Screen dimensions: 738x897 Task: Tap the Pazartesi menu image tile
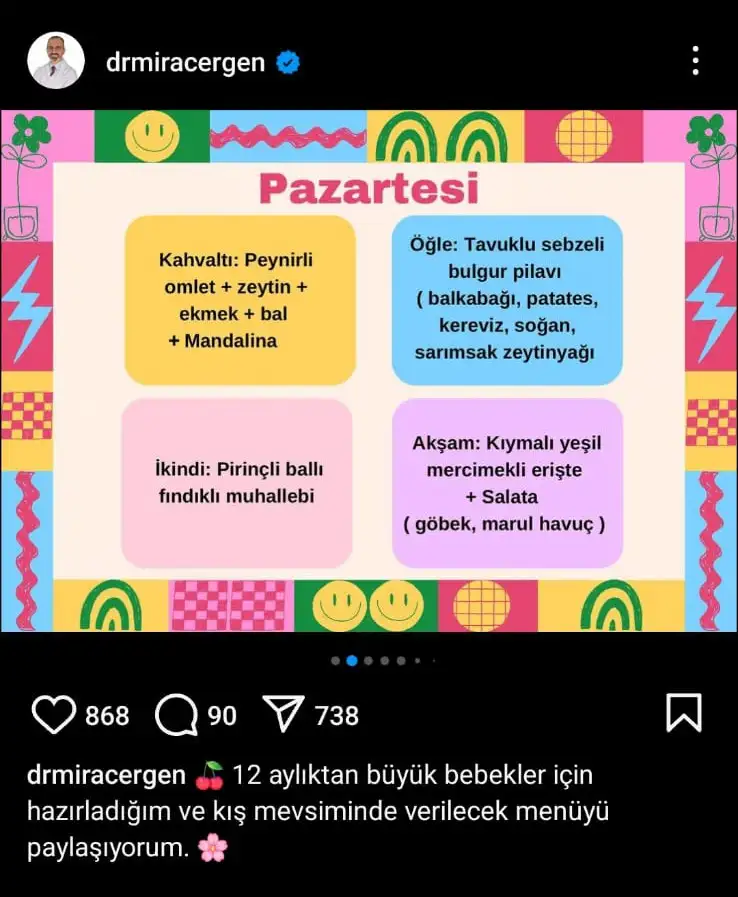(x=368, y=370)
